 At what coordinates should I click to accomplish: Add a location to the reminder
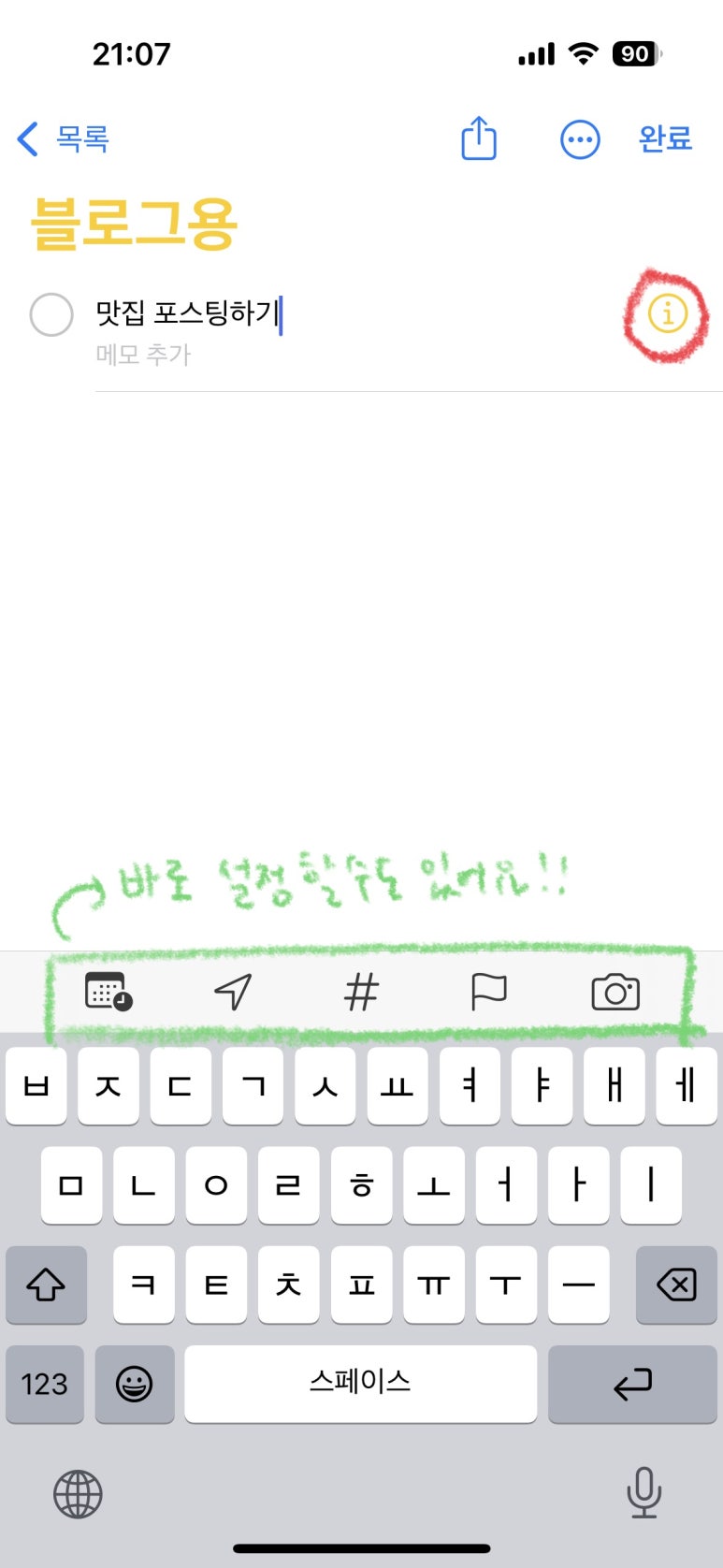pyautogui.click(x=233, y=992)
